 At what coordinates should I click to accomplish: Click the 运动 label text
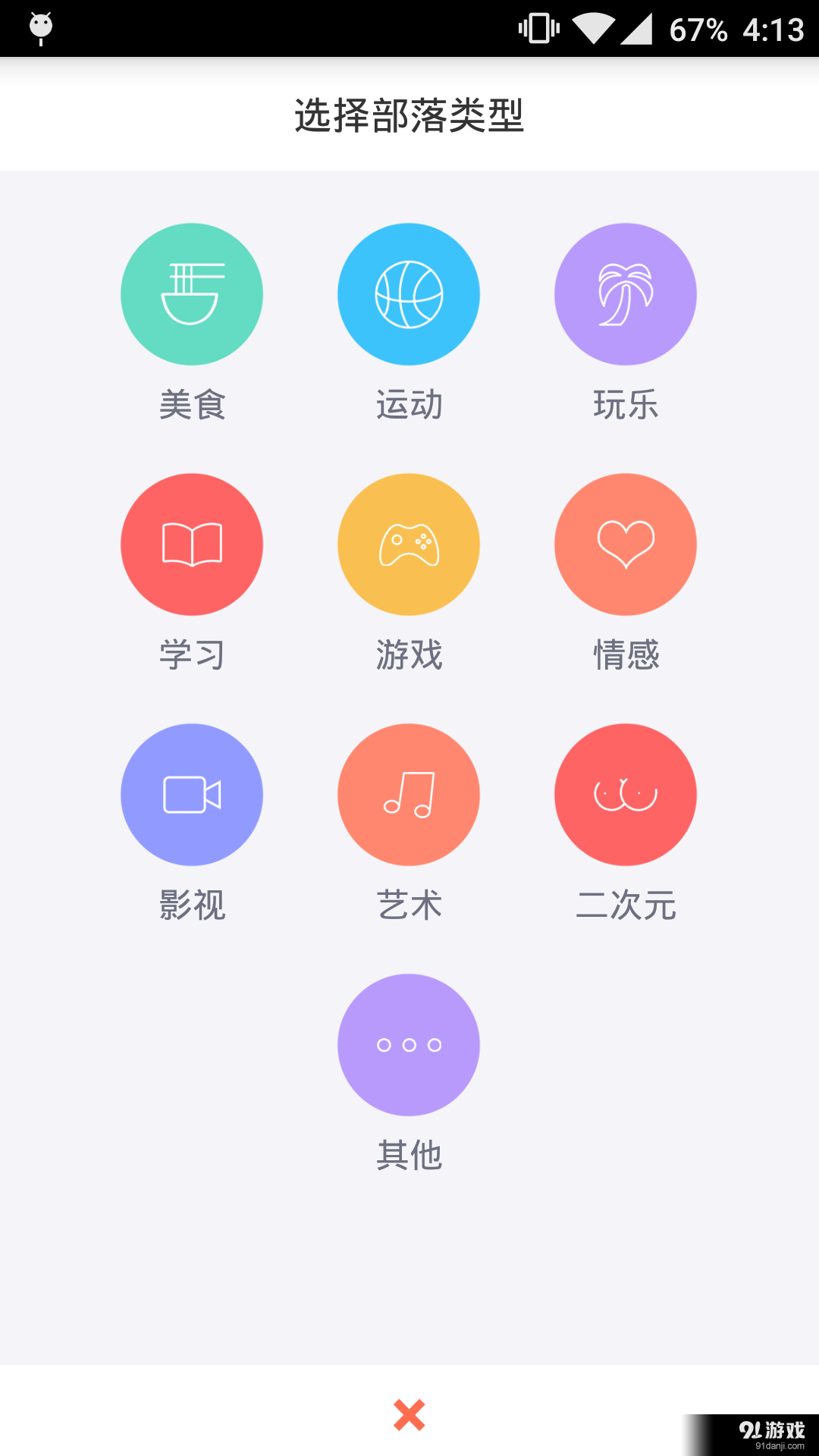tap(409, 404)
